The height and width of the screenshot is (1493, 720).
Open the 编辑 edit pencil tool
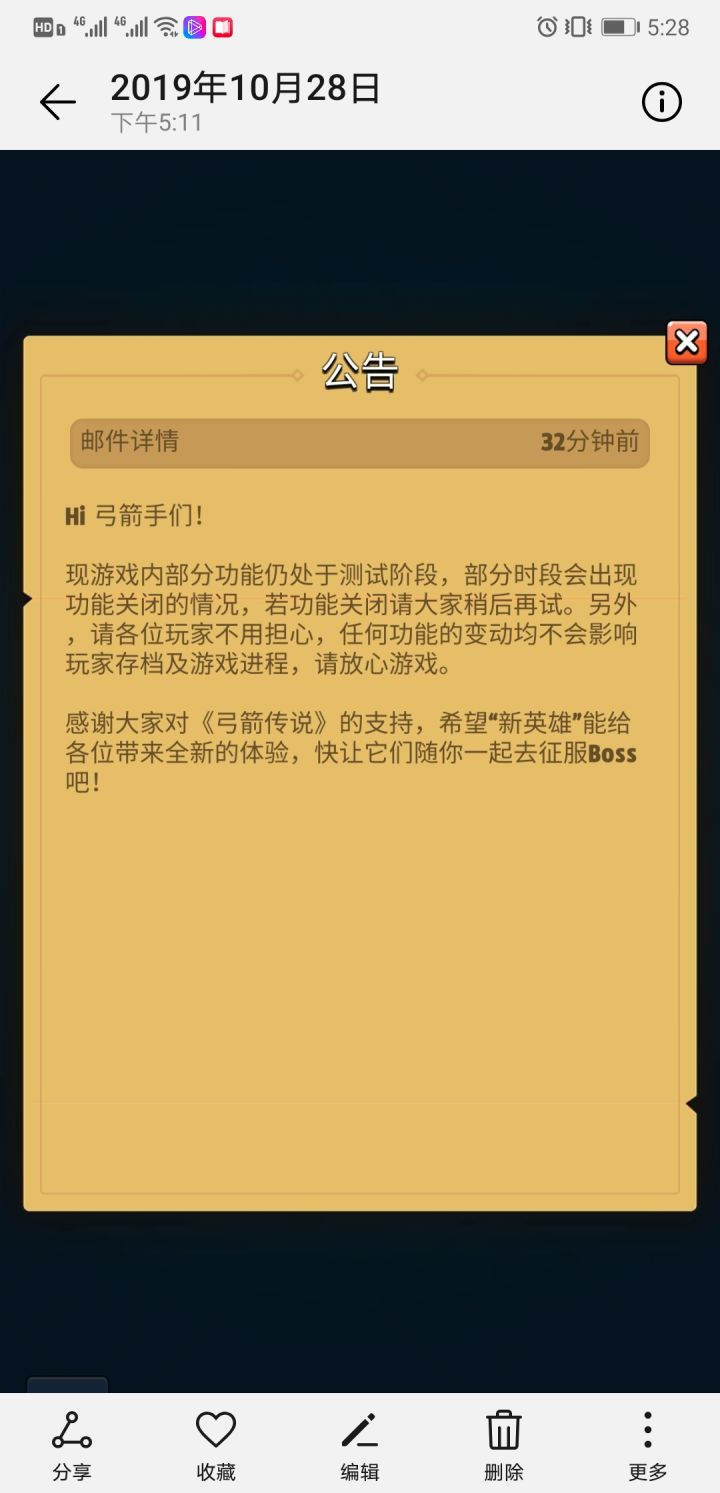pos(359,1432)
